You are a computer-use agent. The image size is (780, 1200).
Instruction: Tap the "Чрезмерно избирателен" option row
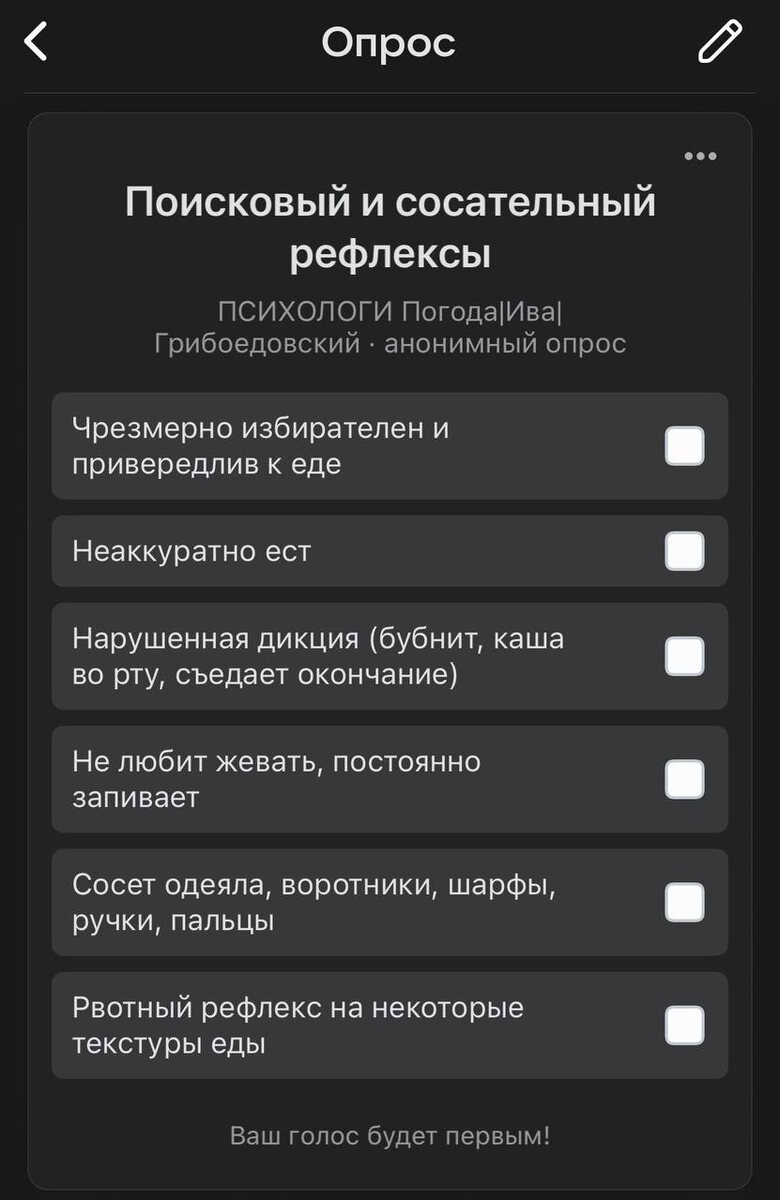(x=300, y=447)
